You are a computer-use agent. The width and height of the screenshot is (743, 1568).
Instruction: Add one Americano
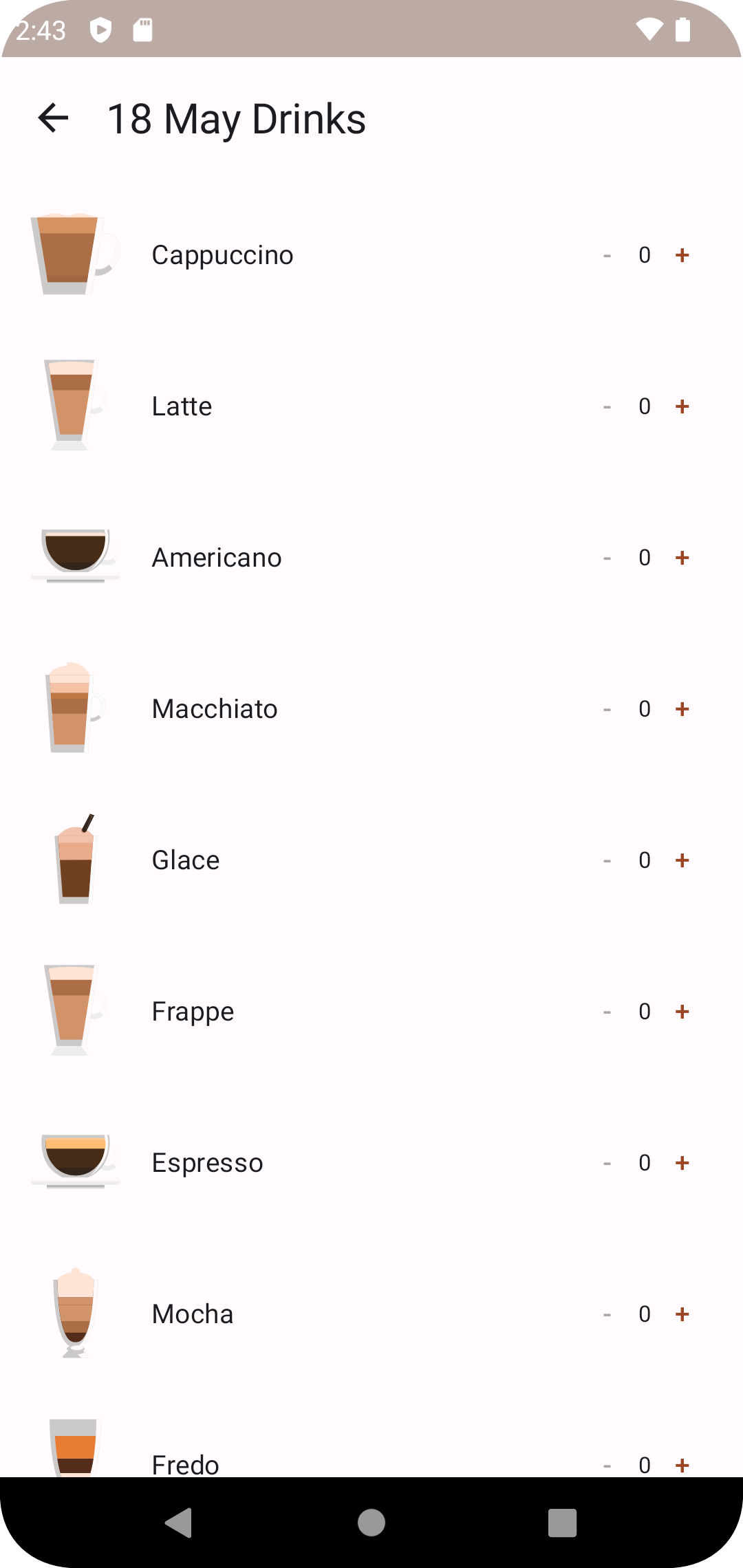click(682, 558)
